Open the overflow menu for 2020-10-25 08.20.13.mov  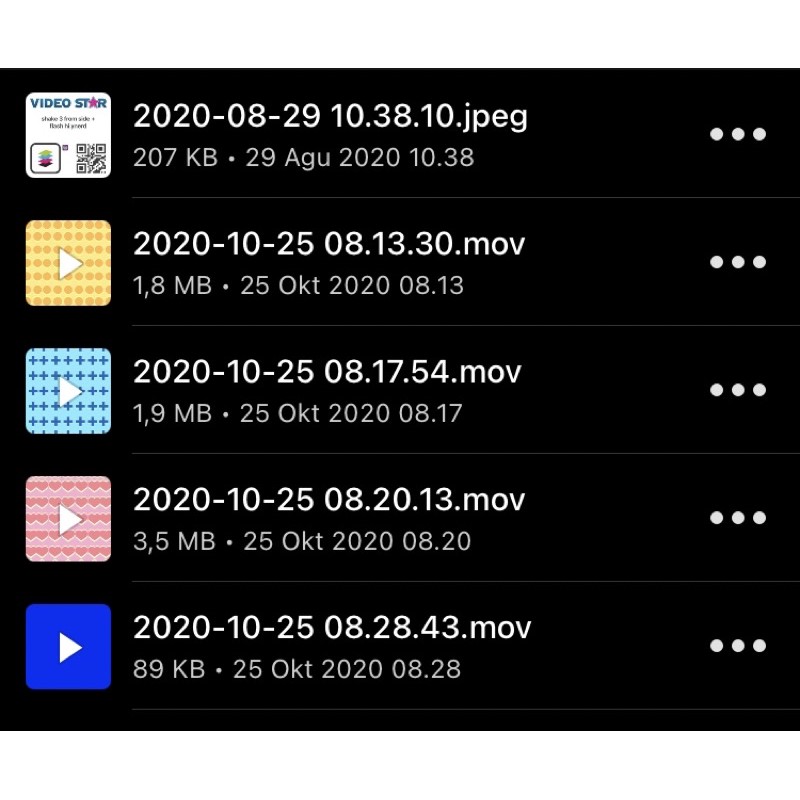738,518
